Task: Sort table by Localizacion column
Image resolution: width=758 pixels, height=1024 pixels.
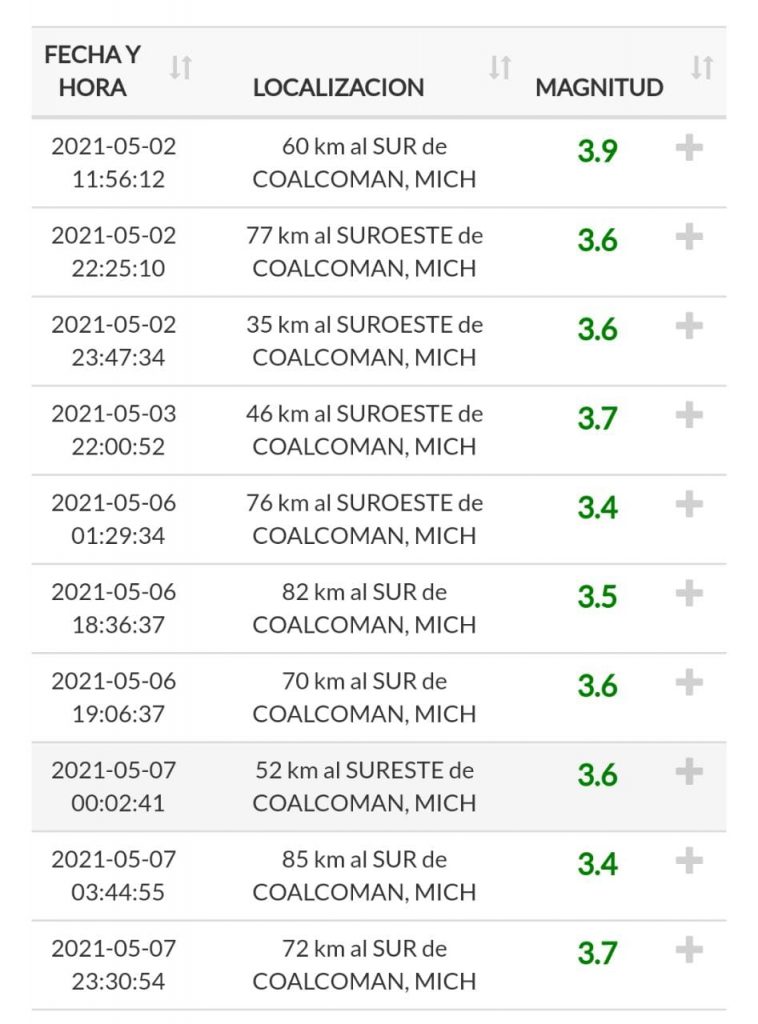Action: tap(499, 68)
